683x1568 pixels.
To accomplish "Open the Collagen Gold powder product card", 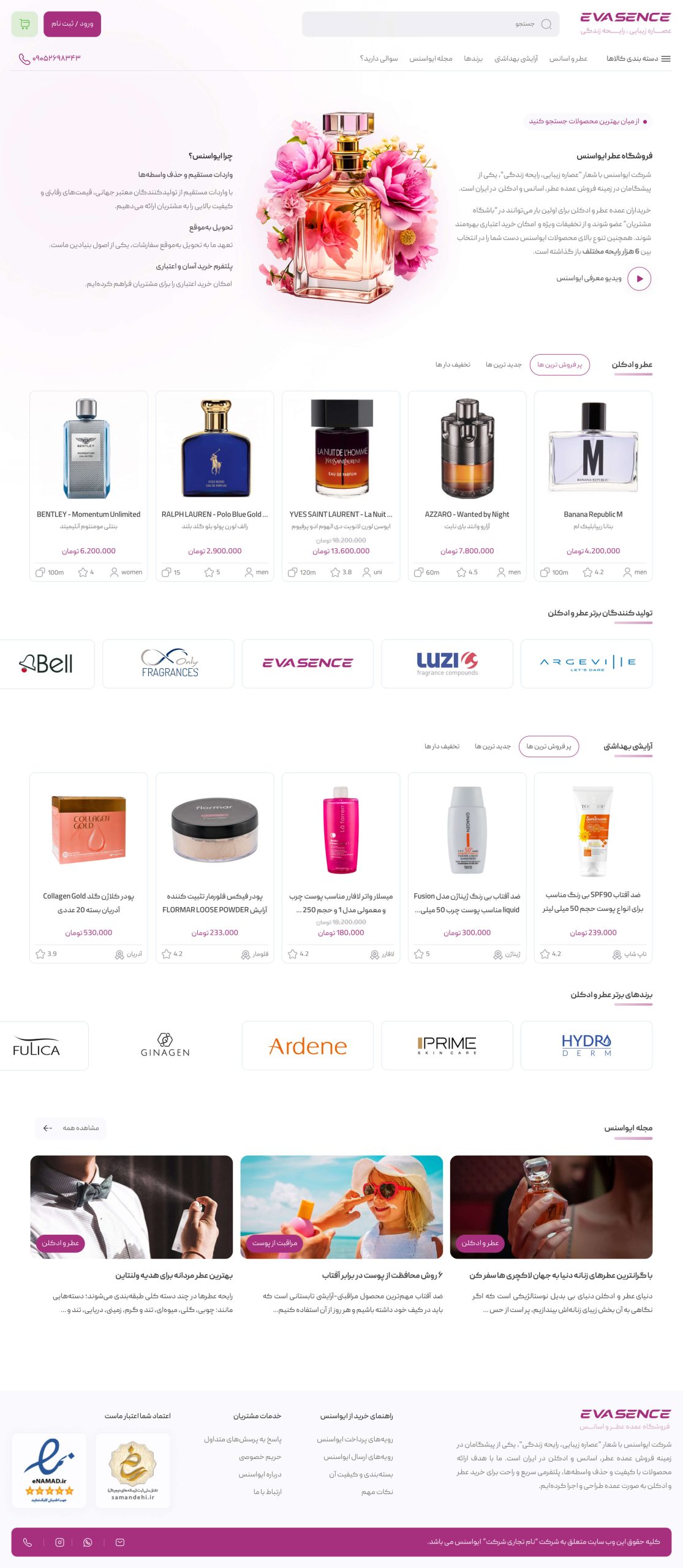I will coord(89,868).
